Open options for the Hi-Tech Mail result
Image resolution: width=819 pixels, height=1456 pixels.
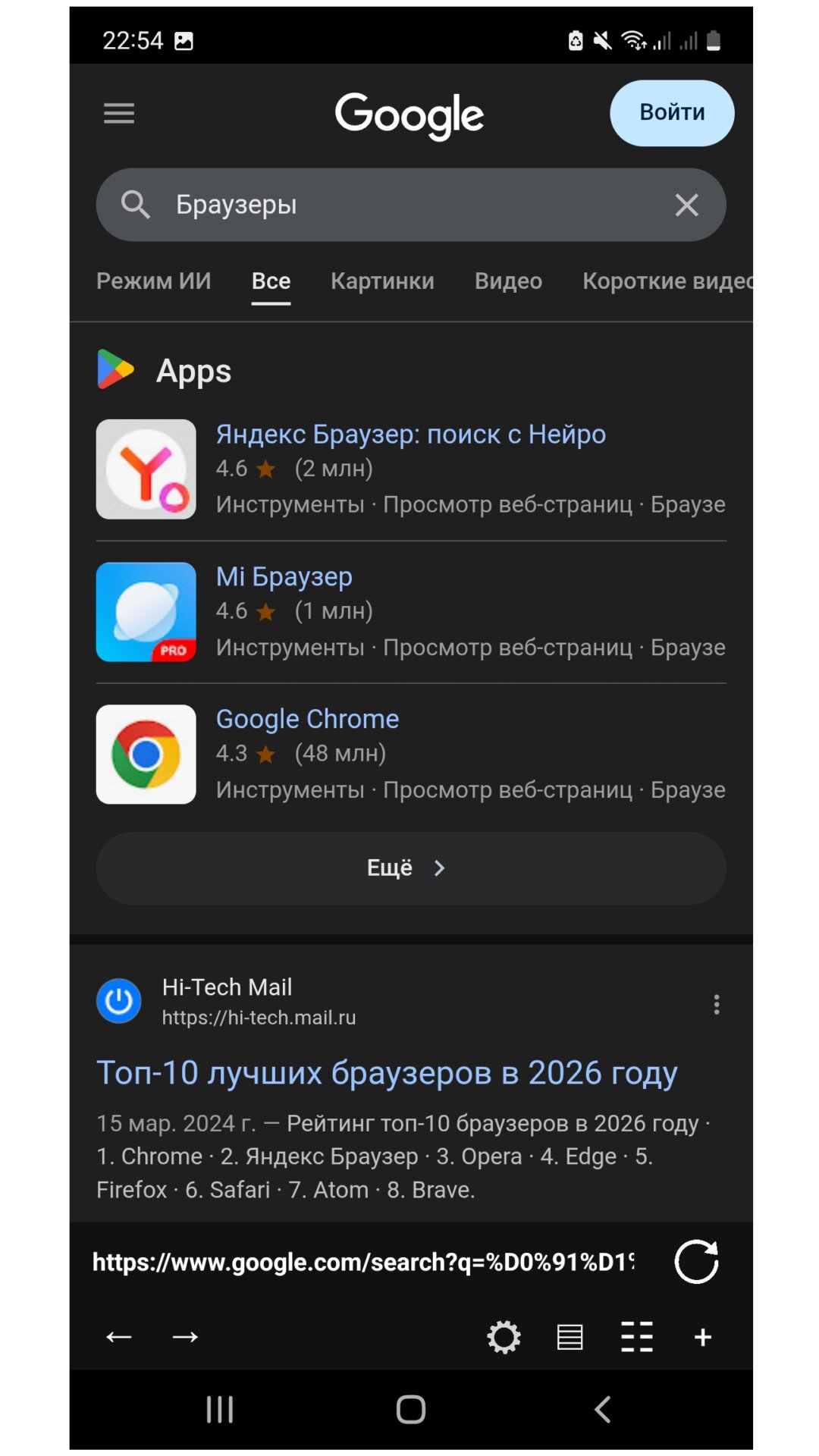point(716,1004)
